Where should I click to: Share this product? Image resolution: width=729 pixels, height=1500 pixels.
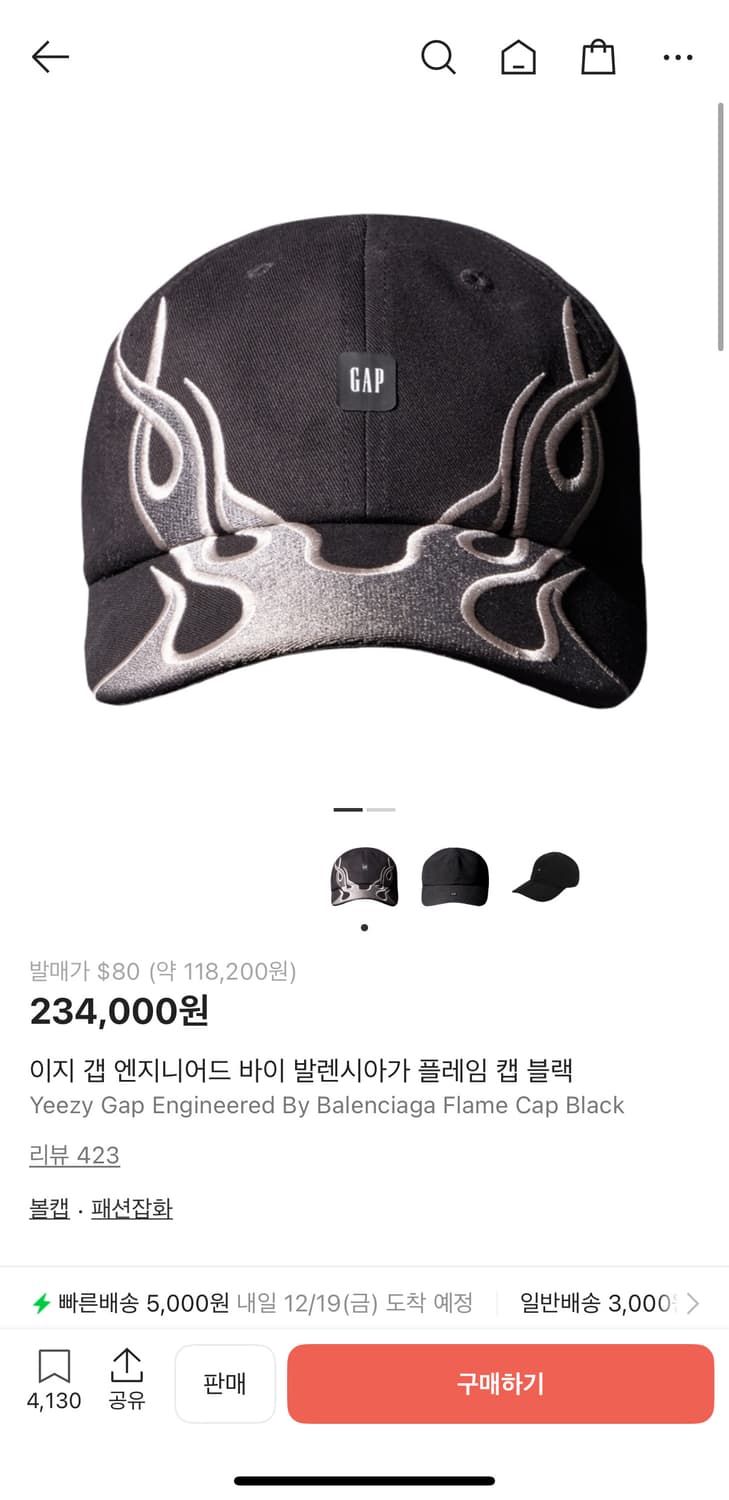[x=126, y=1383]
